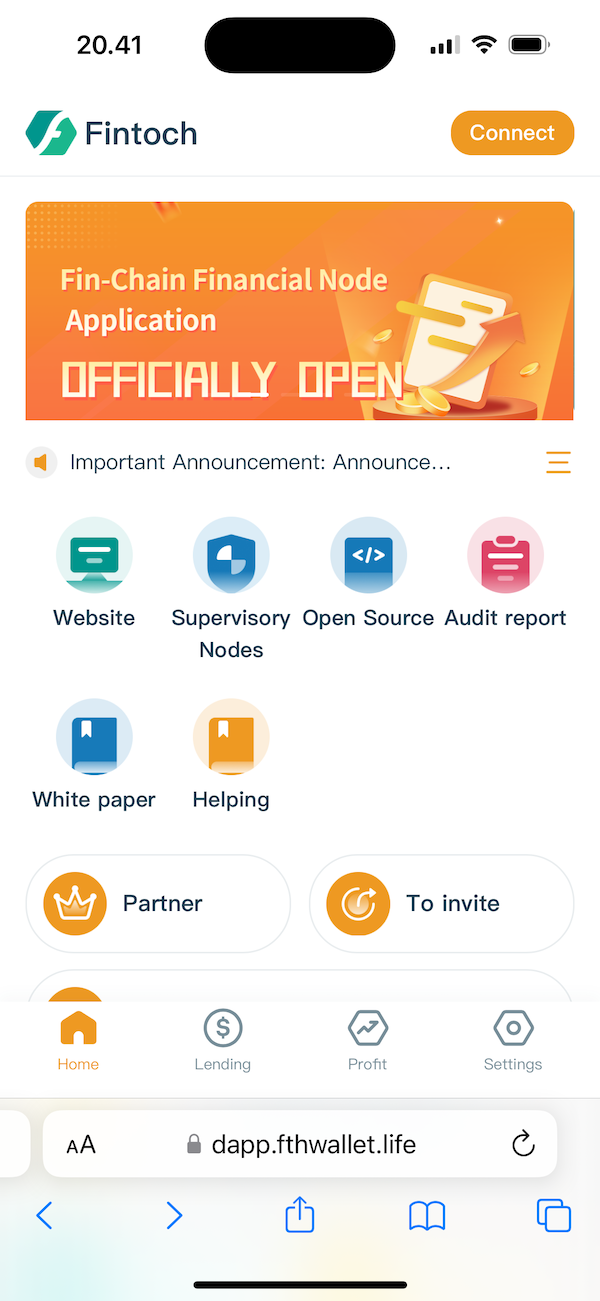Open the AA reader options menu

[81, 1145]
